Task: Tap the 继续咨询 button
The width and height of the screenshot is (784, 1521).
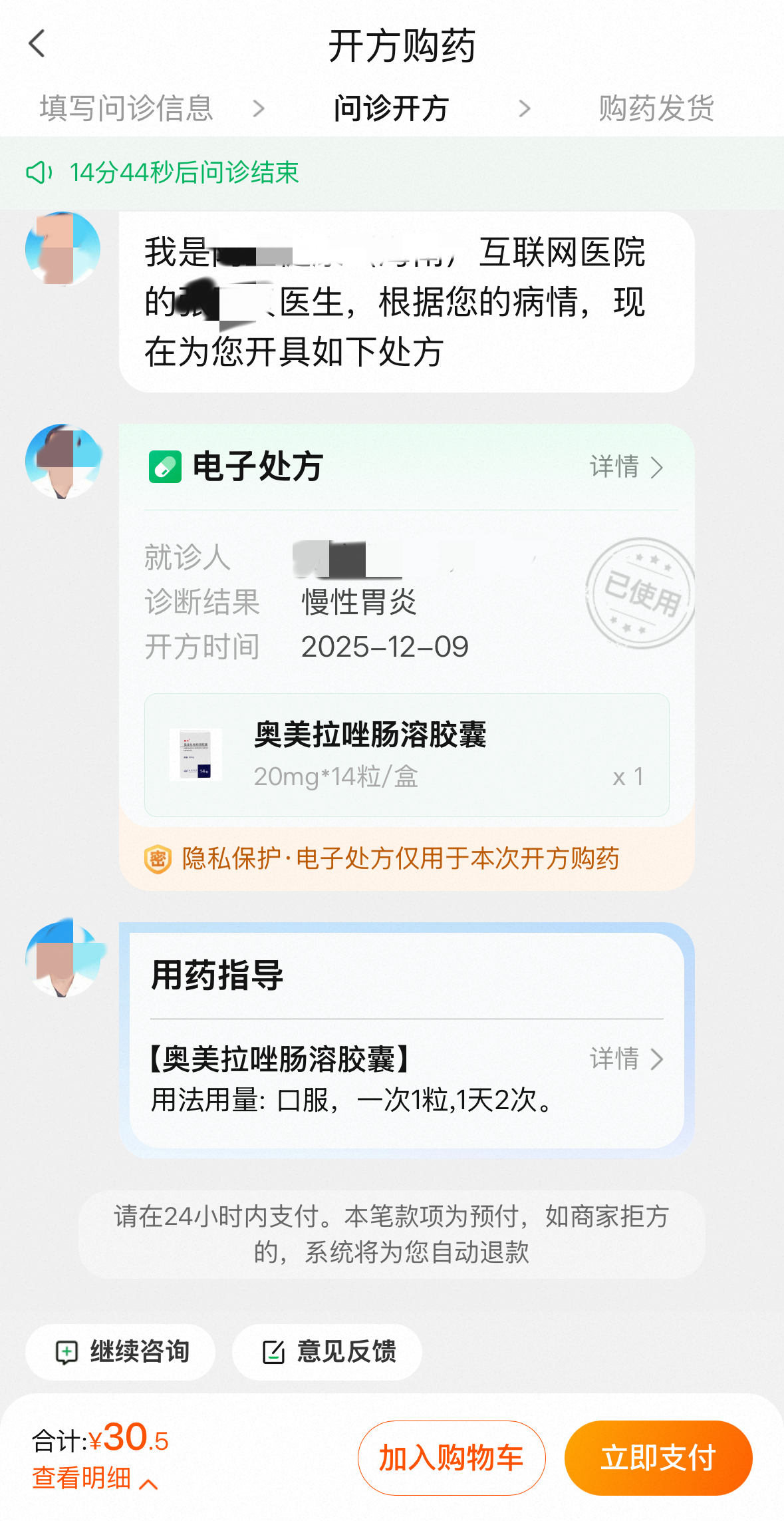Action: (121, 1352)
